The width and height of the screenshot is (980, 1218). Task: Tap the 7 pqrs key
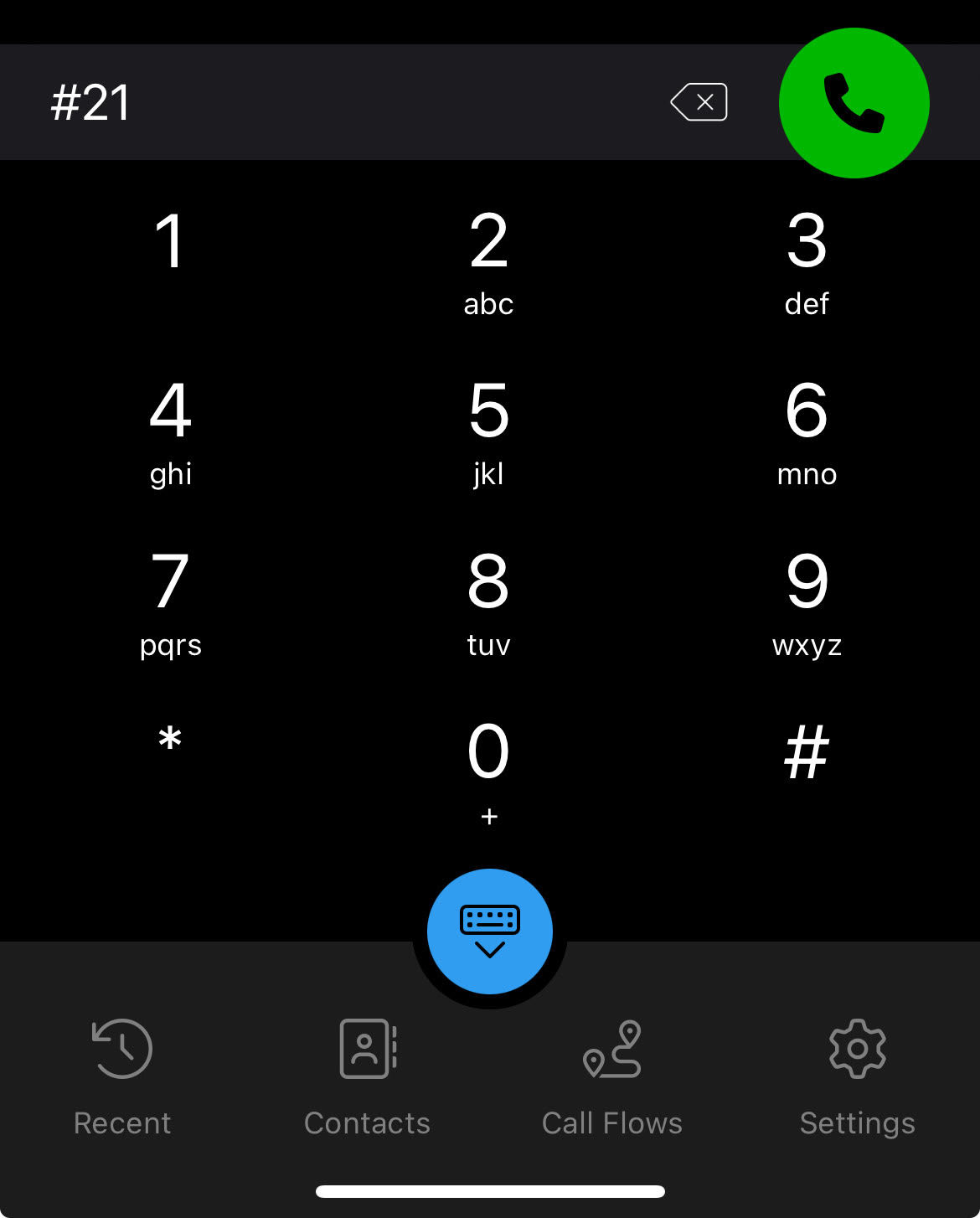171,601
